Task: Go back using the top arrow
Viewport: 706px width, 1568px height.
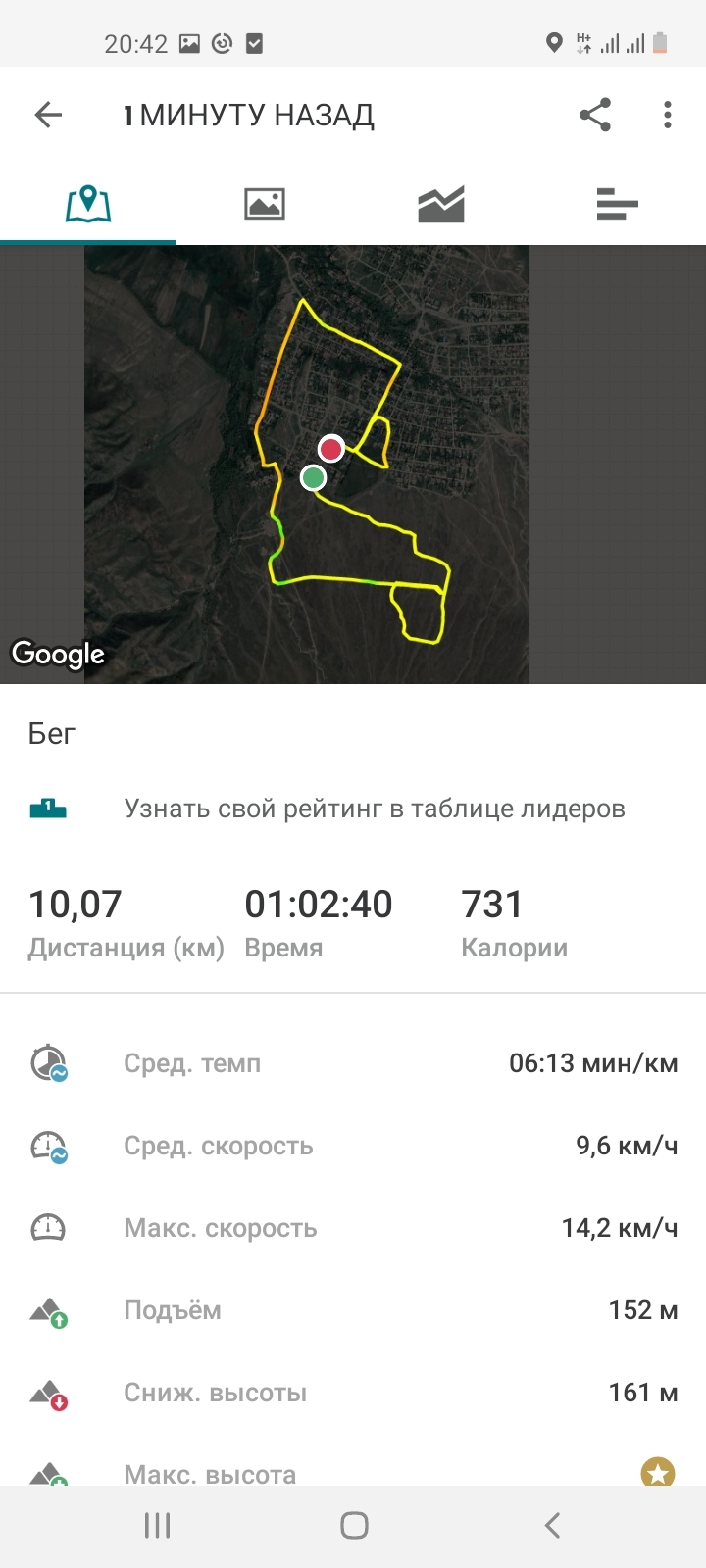Action: pos(48,115)
